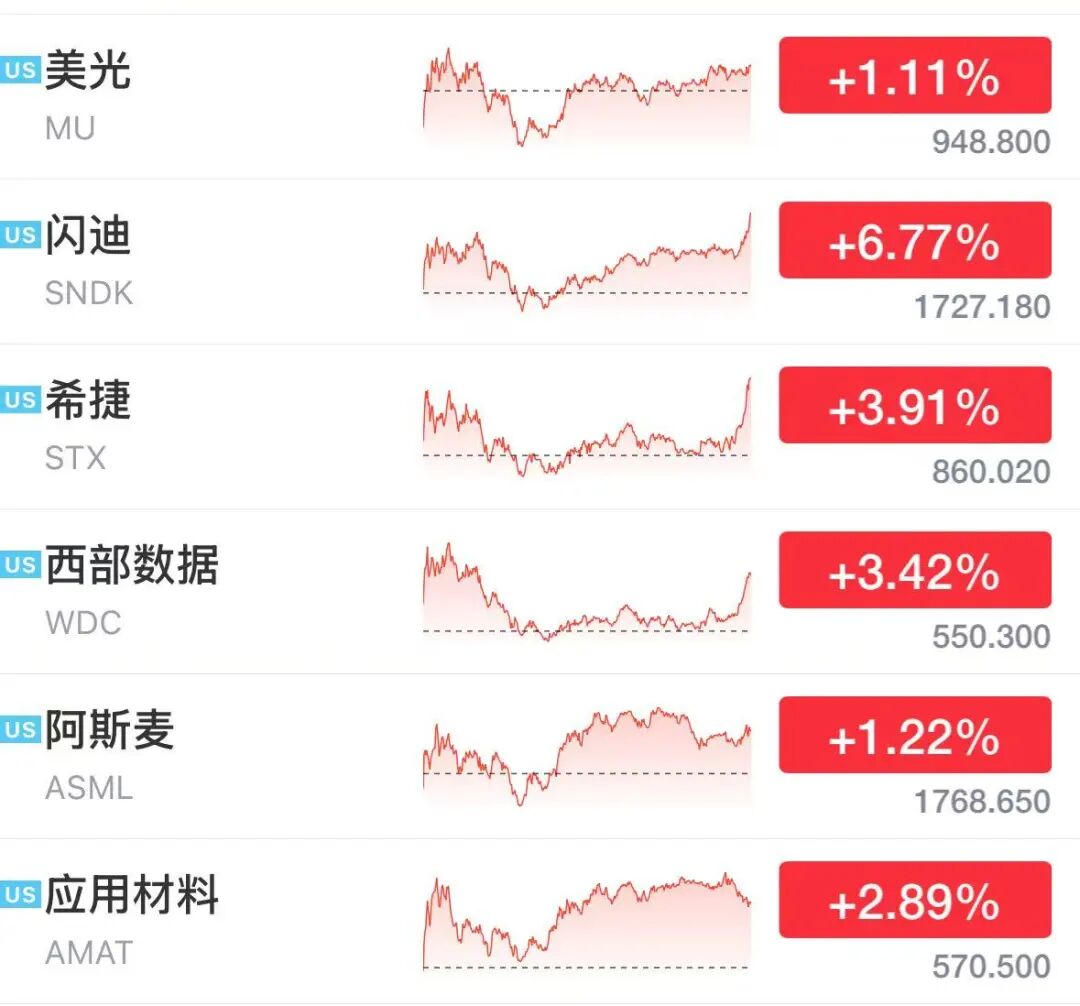Tap the +1.11% change badge for MU

(x=915, y=75)
